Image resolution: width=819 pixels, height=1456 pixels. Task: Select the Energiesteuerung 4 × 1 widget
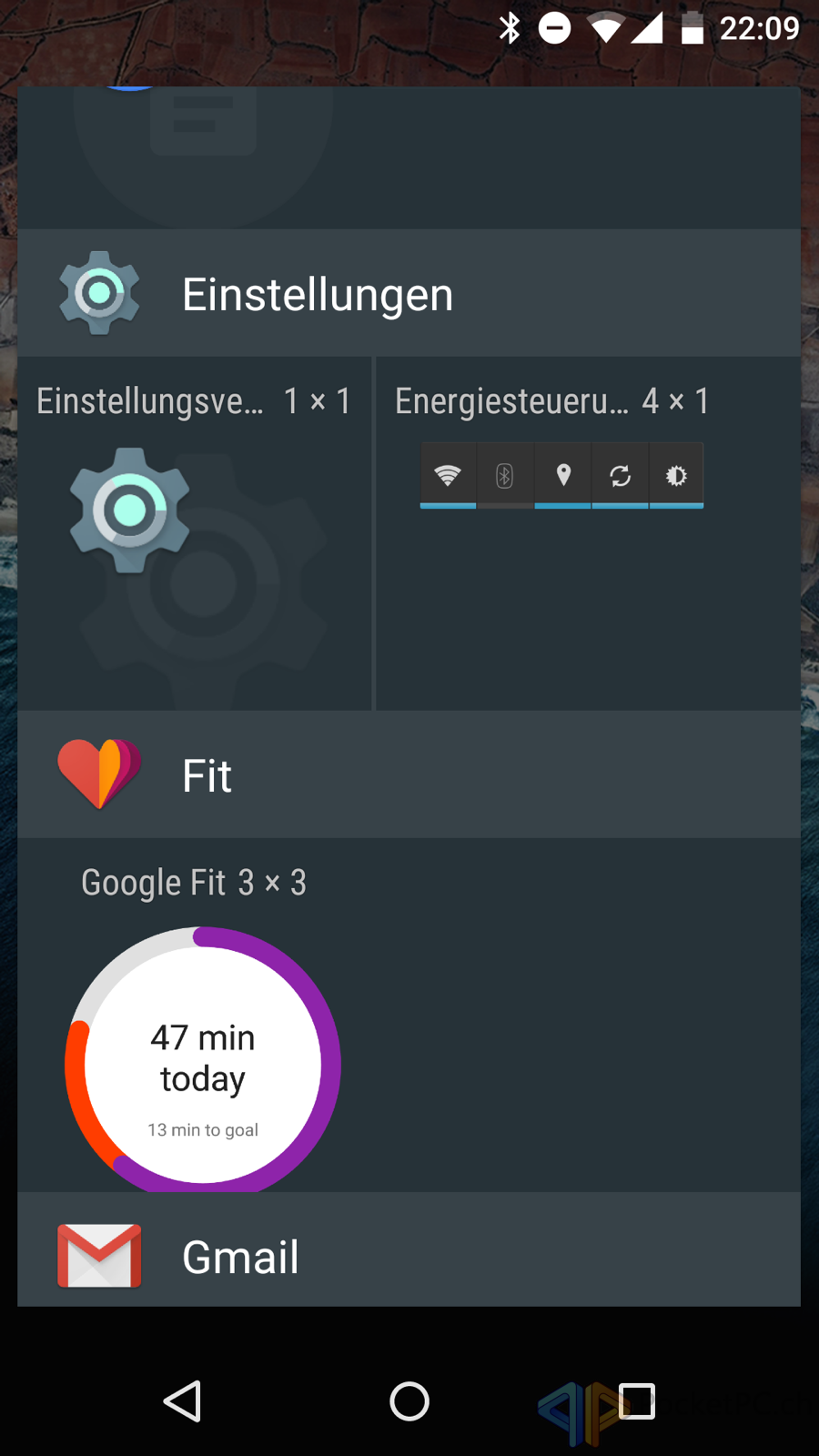(589, 533)
